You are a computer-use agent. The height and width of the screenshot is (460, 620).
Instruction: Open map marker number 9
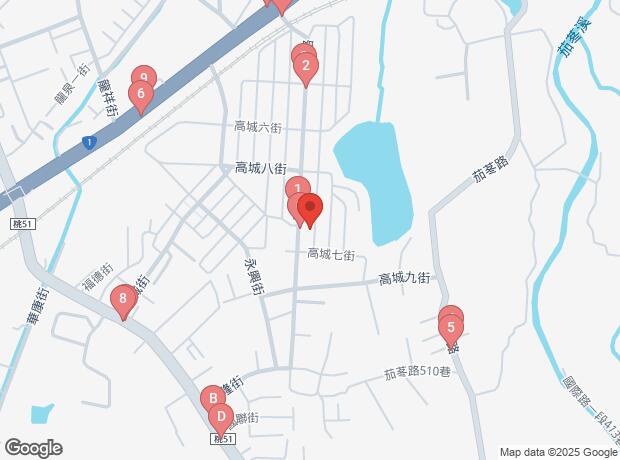144,76
